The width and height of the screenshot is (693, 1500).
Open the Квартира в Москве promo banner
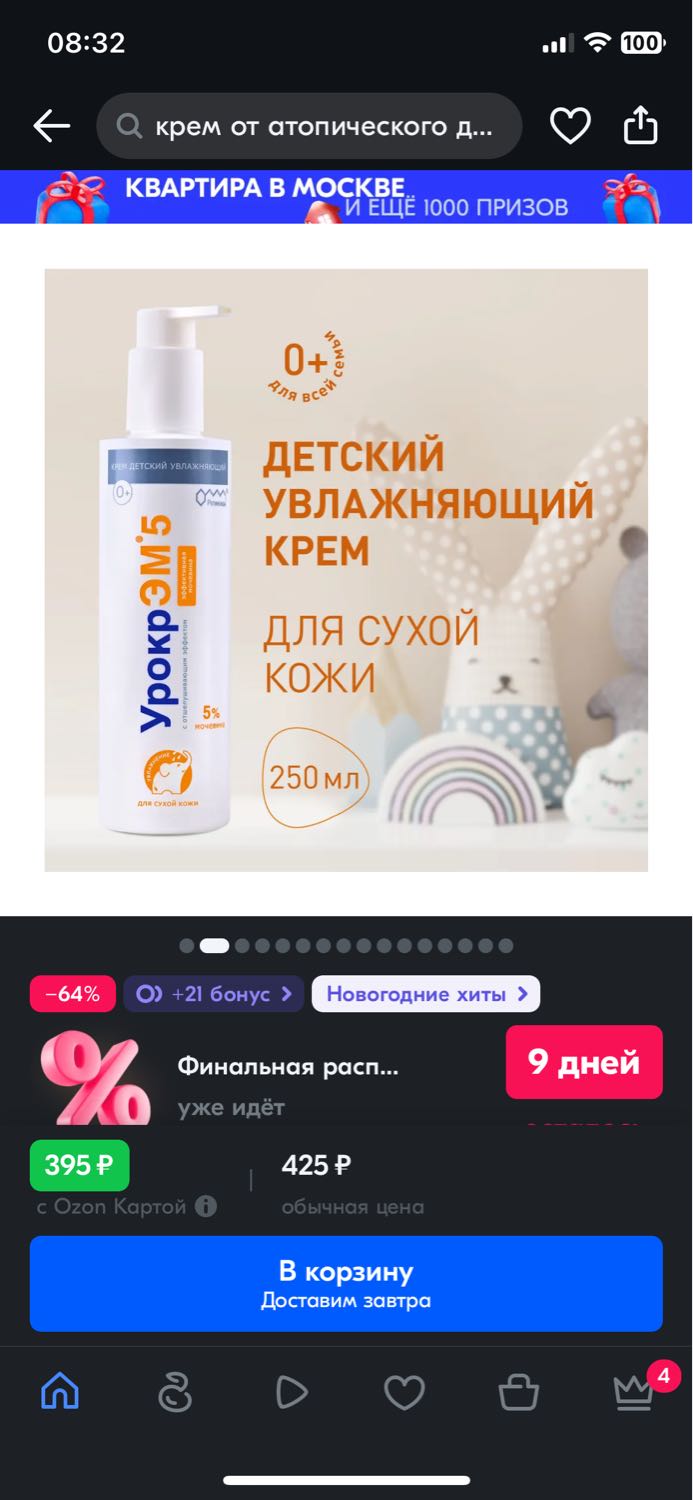[x=346, y=197]
